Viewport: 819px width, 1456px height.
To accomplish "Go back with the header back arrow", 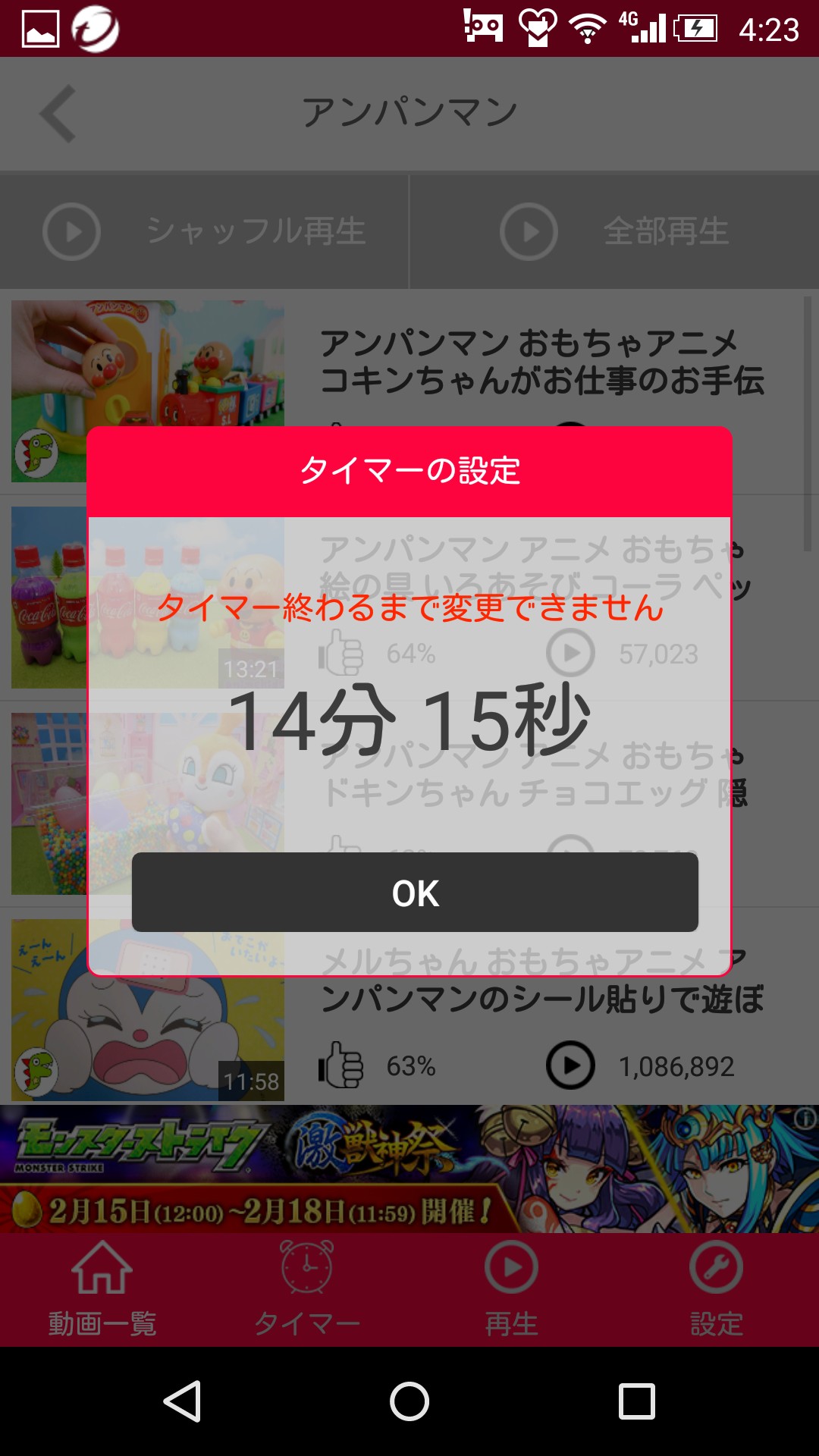I will (58, 114).
